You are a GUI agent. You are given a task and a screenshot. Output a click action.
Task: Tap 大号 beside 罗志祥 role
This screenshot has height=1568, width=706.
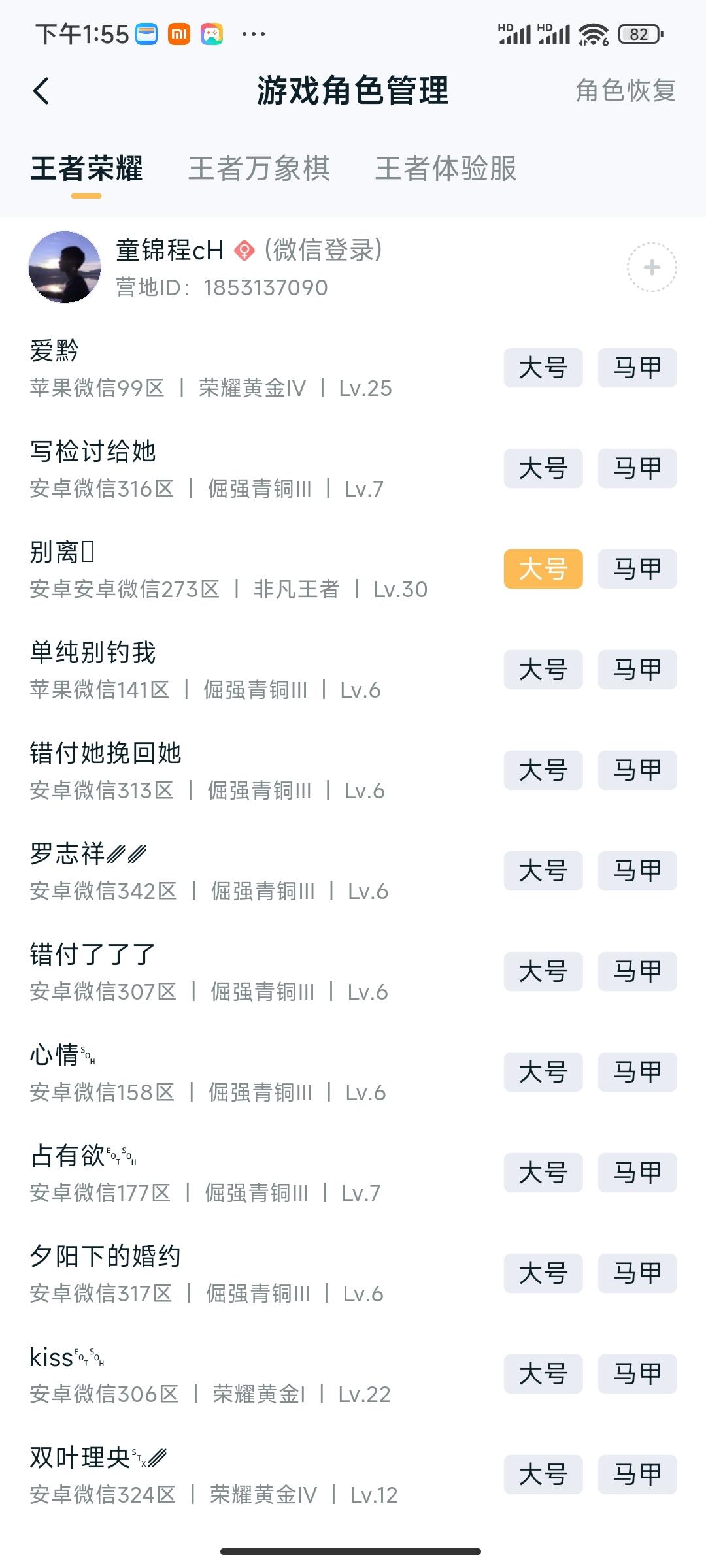(544, 871)
